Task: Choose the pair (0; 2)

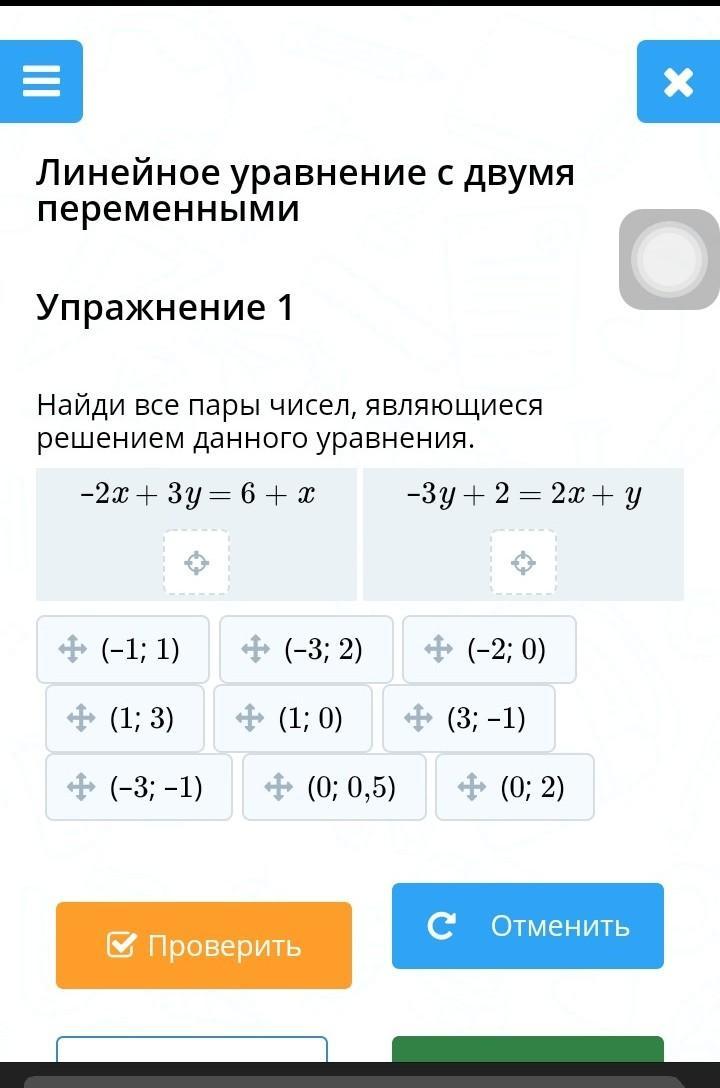Action: point(515,788)
